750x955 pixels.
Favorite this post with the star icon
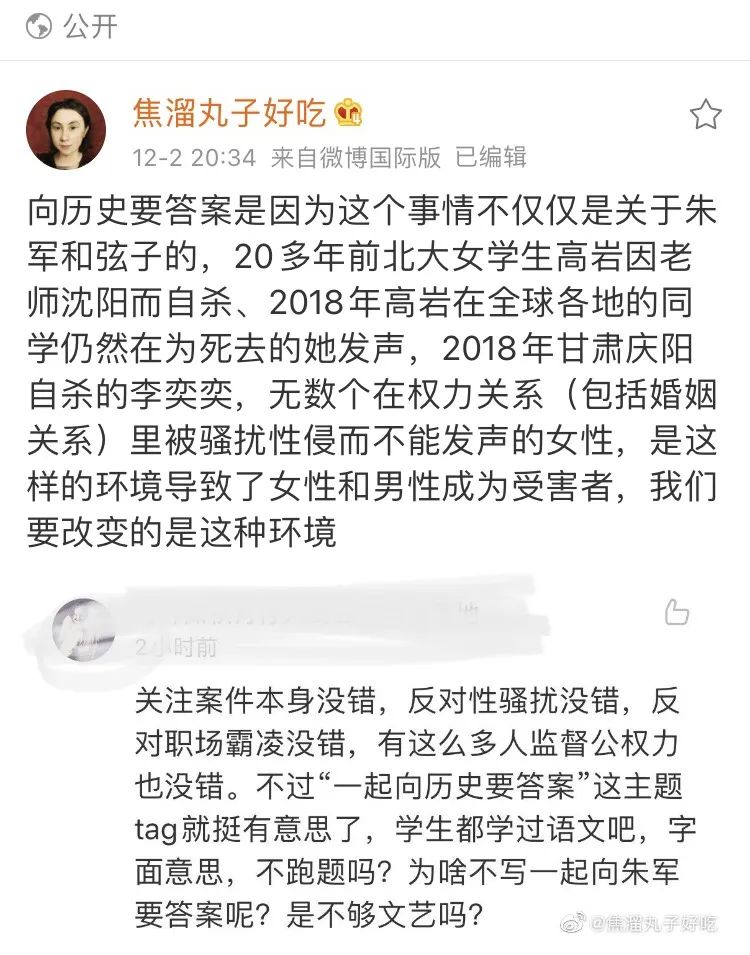705,115
